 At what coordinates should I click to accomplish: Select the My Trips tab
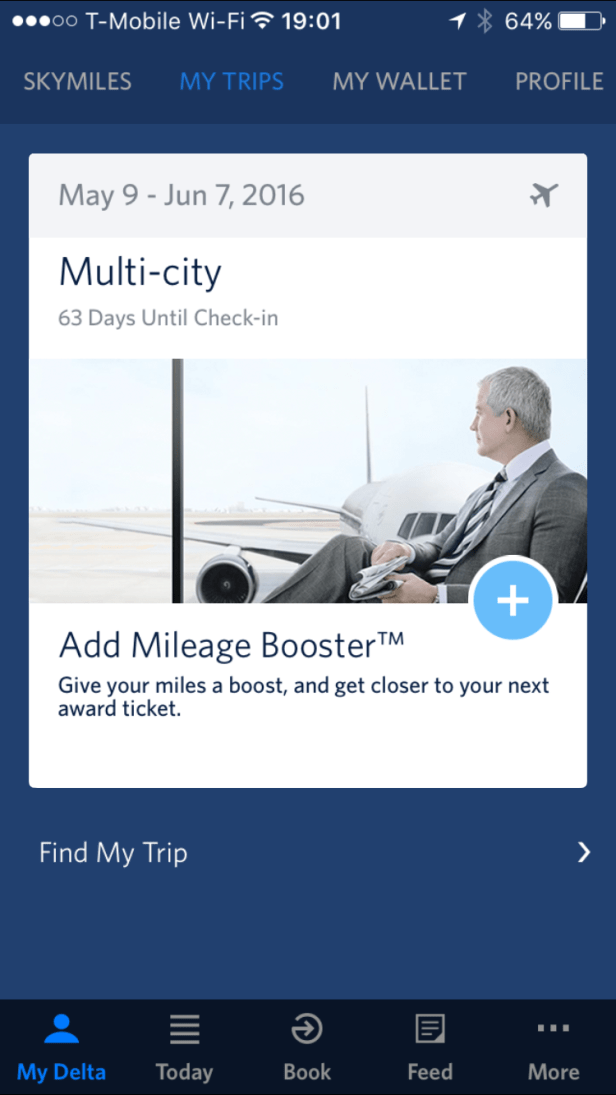232,82
